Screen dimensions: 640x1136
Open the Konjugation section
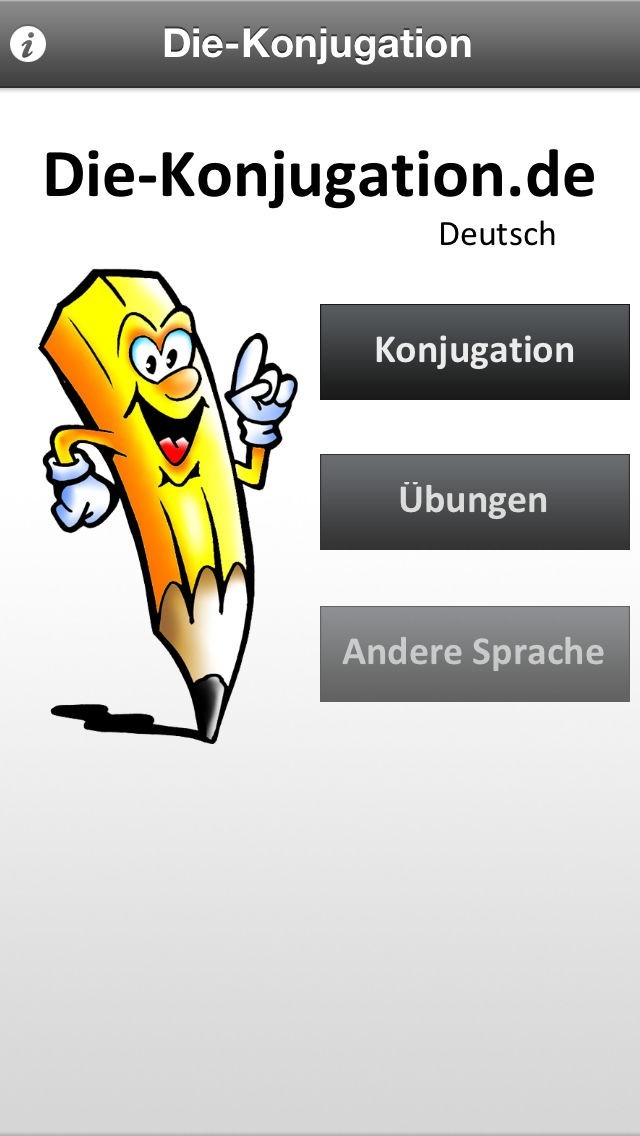click(x=475, y=351)
